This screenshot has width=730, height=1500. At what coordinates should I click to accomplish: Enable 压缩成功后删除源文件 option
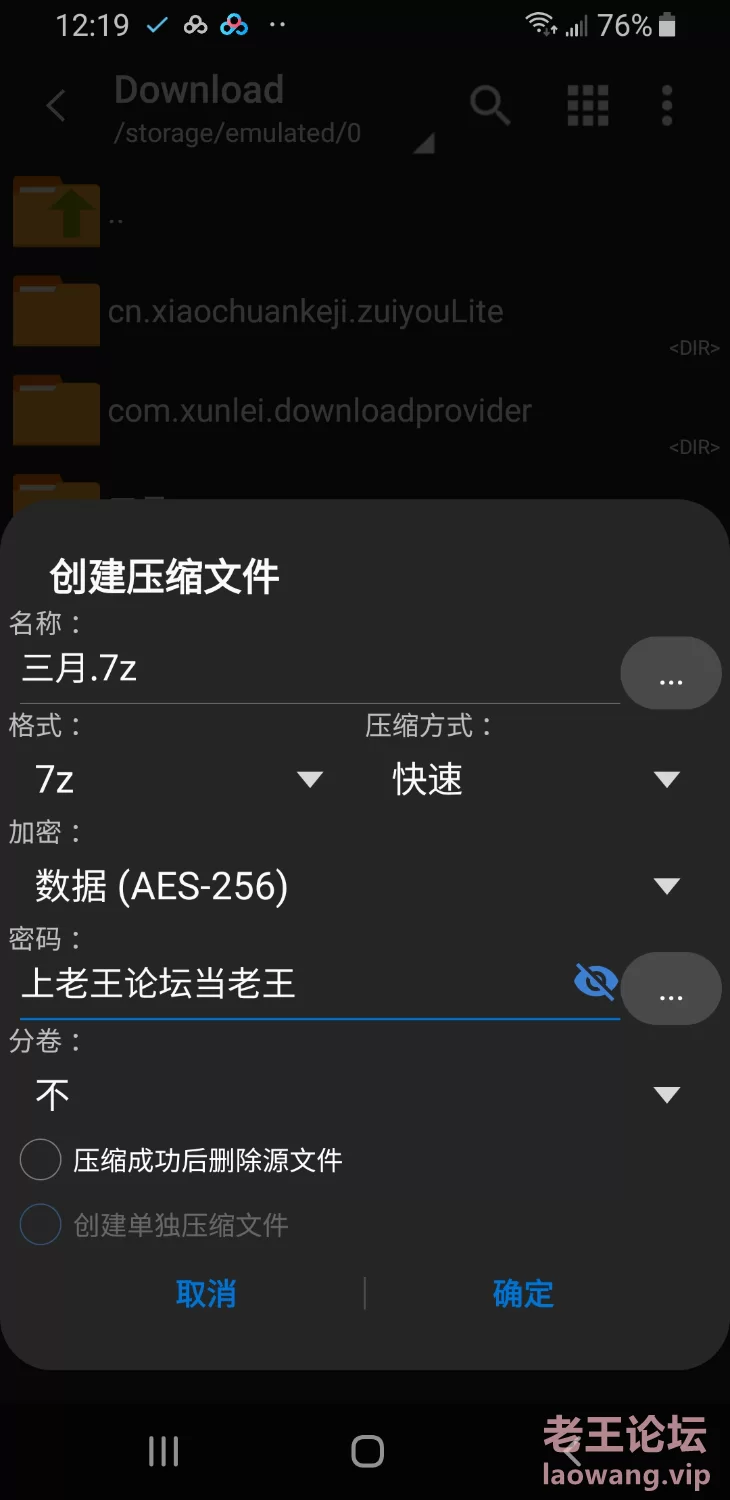click(41, 1160)
